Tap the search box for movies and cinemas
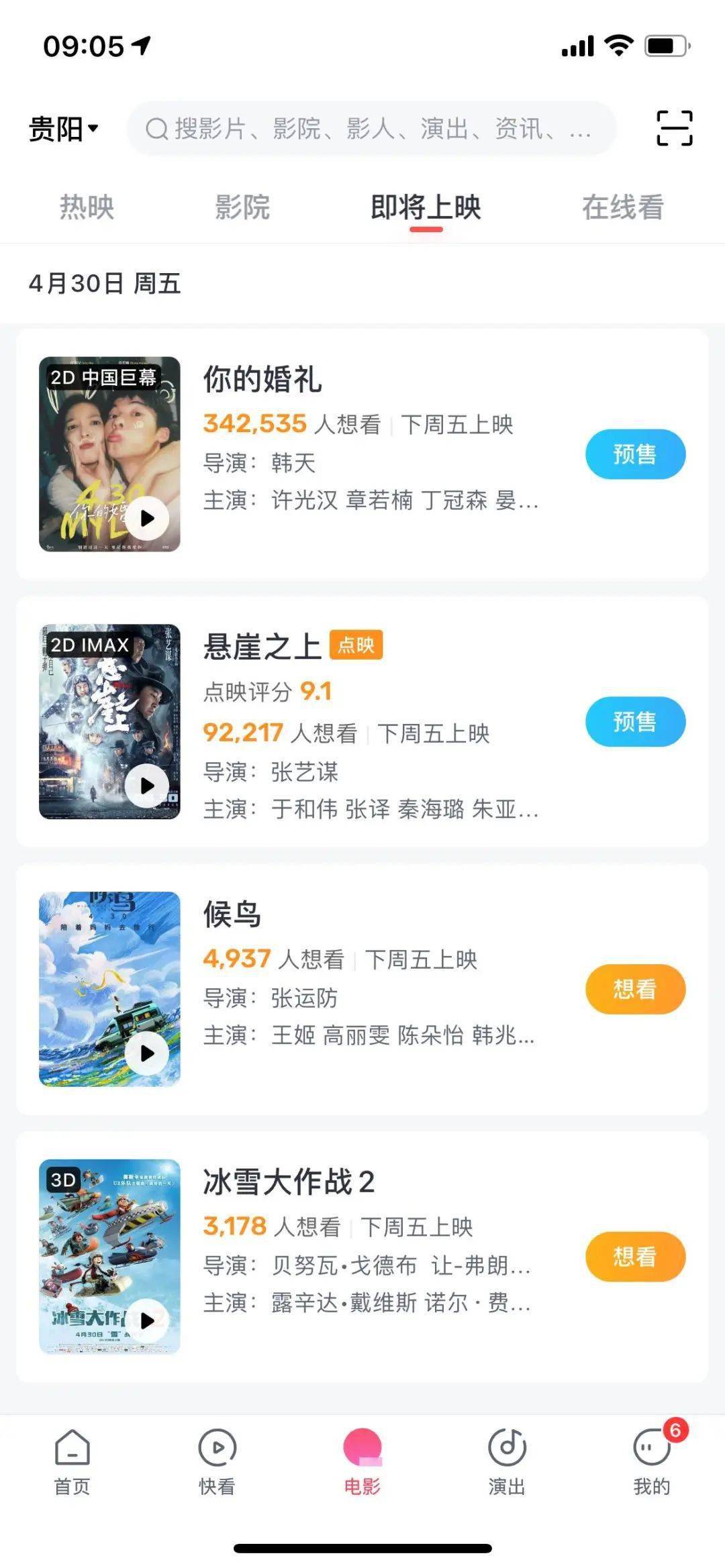Image resolution: width=725 pixels, height=1568 pixels. pyautogui.click(x=371, y=128)
